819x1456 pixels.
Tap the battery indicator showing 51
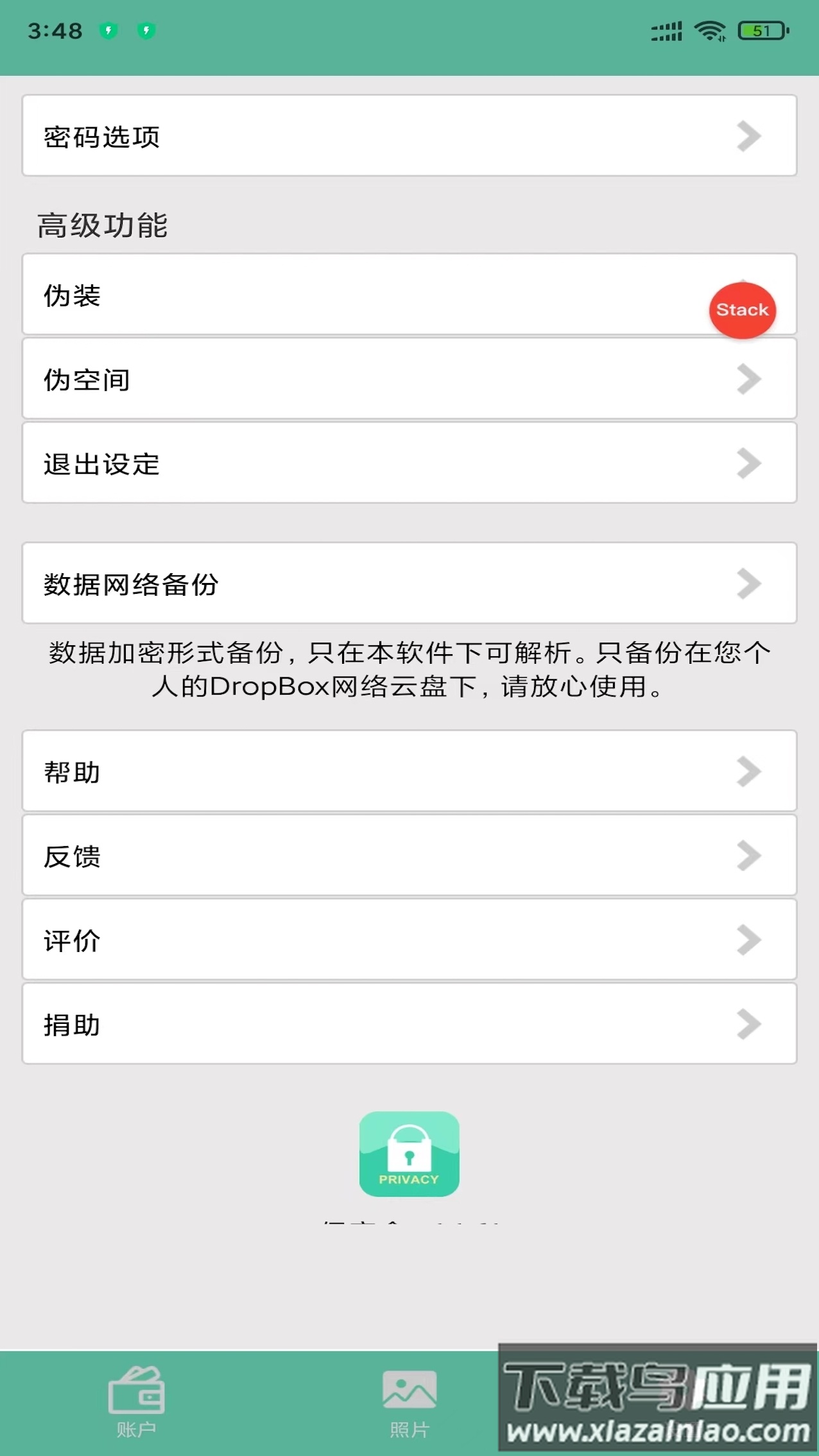tap(763, 30)
